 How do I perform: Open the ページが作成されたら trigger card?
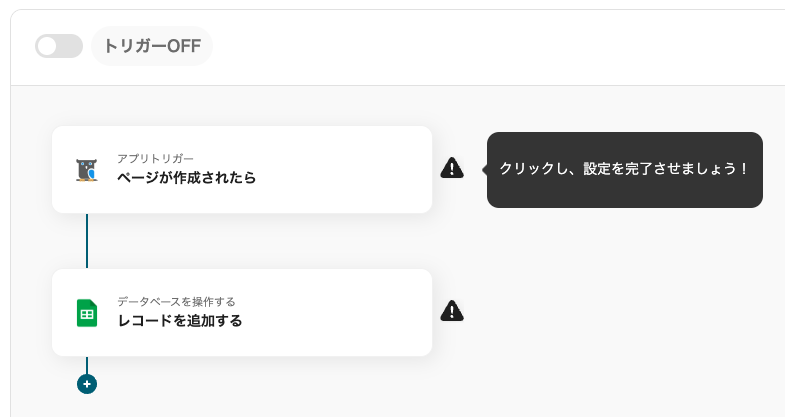[x=241, y=169]
